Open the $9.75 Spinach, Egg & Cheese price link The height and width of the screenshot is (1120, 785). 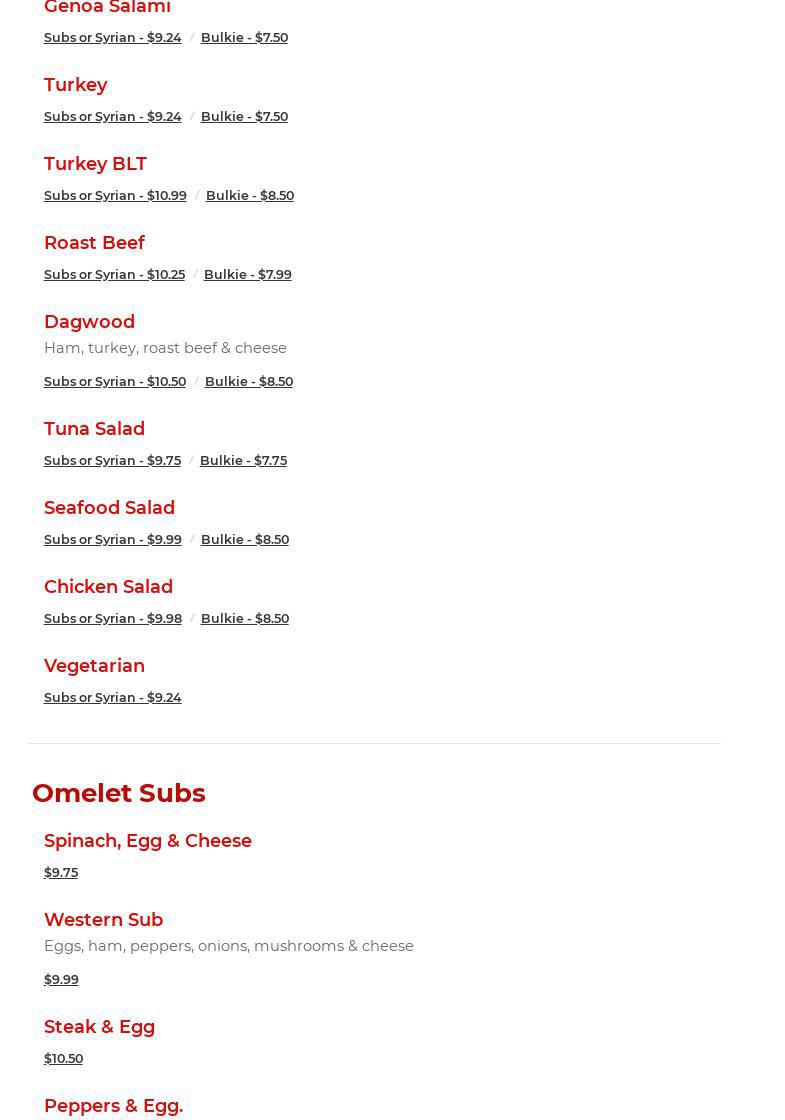coord(61,872)
